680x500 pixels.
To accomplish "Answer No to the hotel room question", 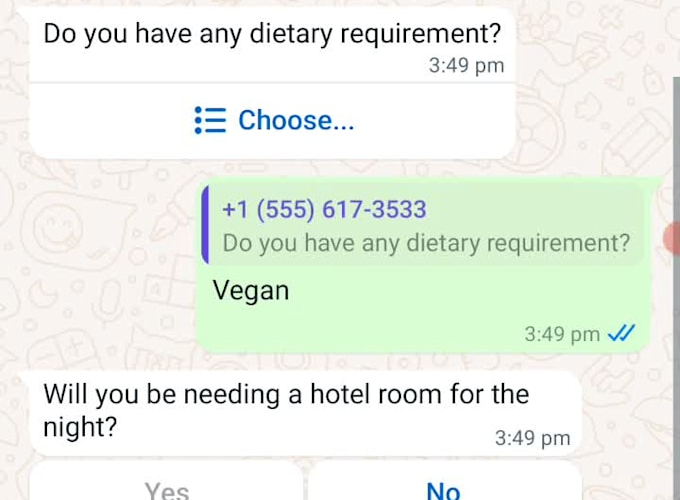I will (443, 488).
